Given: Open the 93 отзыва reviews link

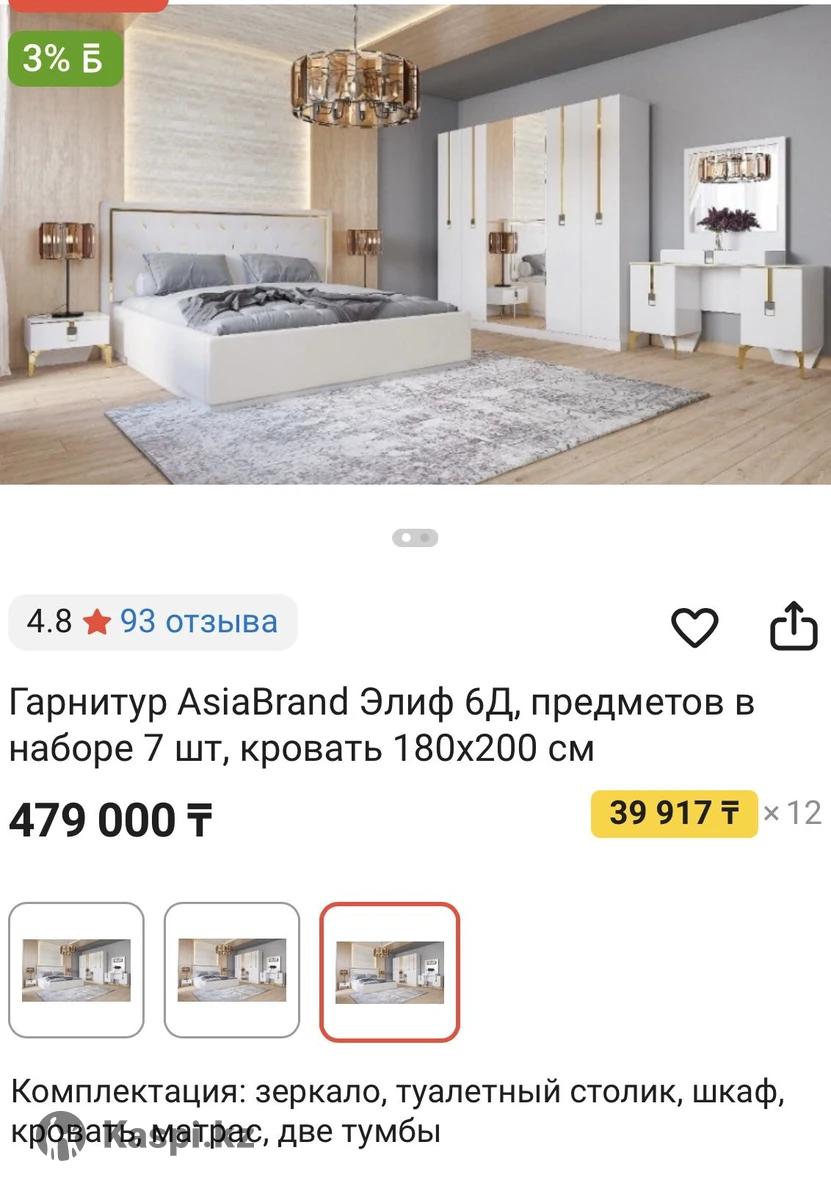Looking at the screenshot, I should click(199, 622).
